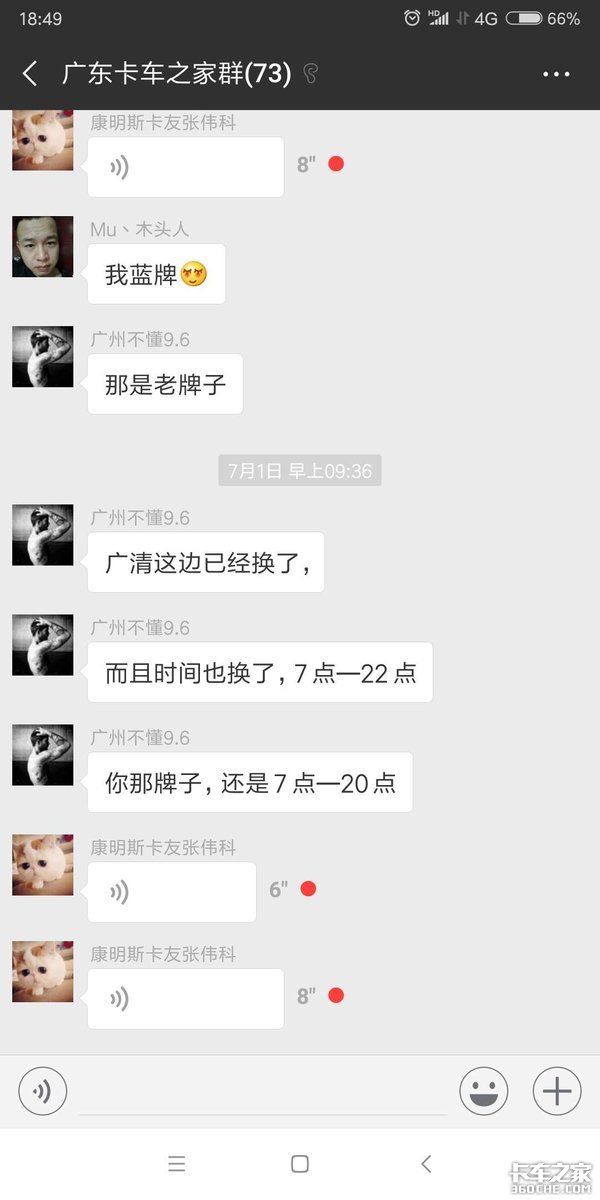This screenshot has height=1200, width=600.
Task: Open Mu、木头人's profile avatar
Action: coord(43,247)
